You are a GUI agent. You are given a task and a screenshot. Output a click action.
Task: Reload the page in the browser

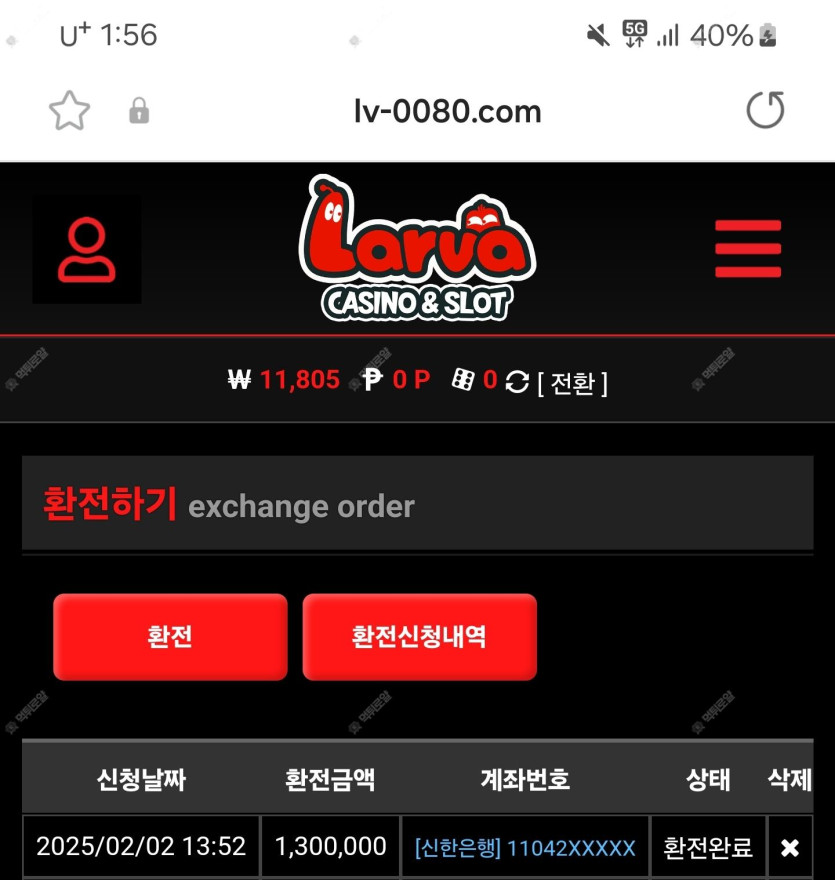pos(765,110)
